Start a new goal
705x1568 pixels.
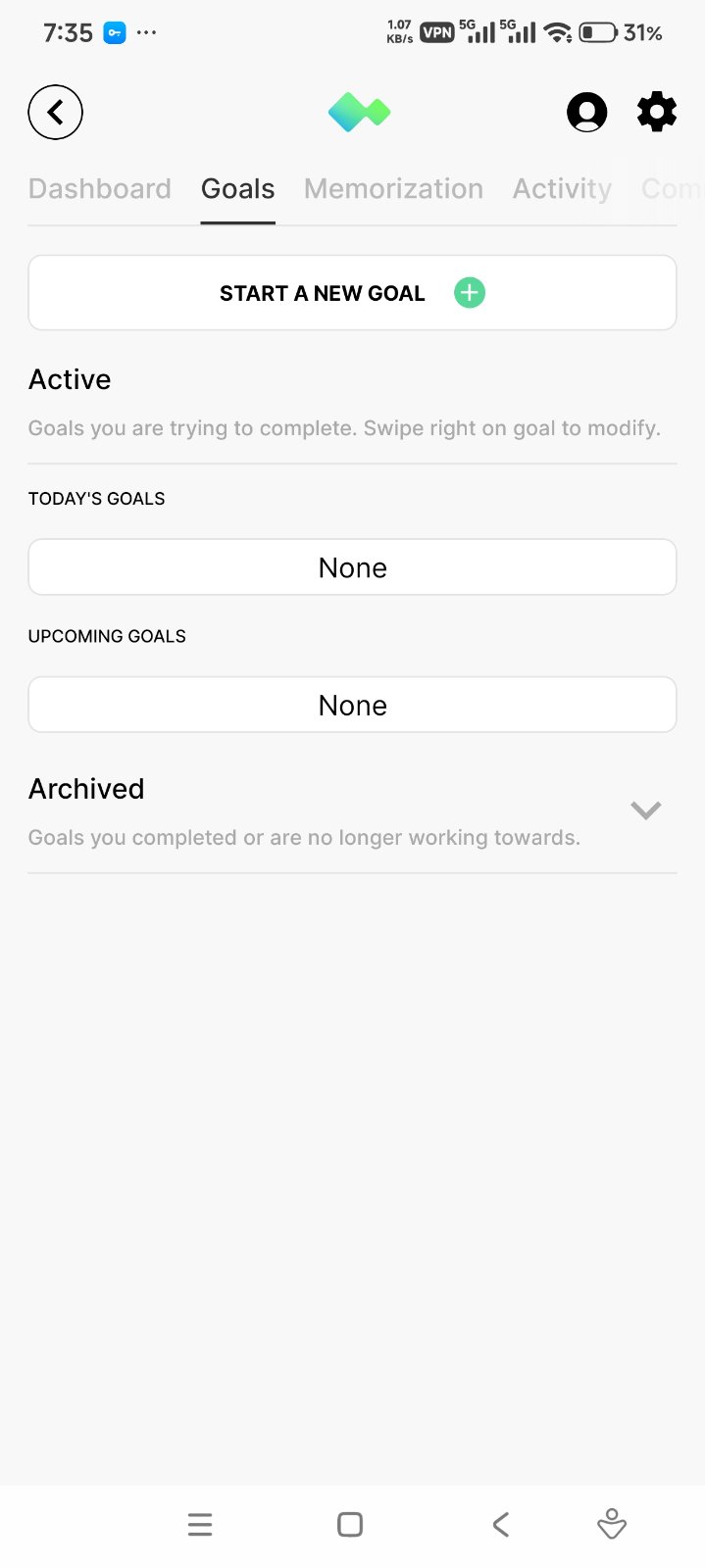(x=352, y=293)
